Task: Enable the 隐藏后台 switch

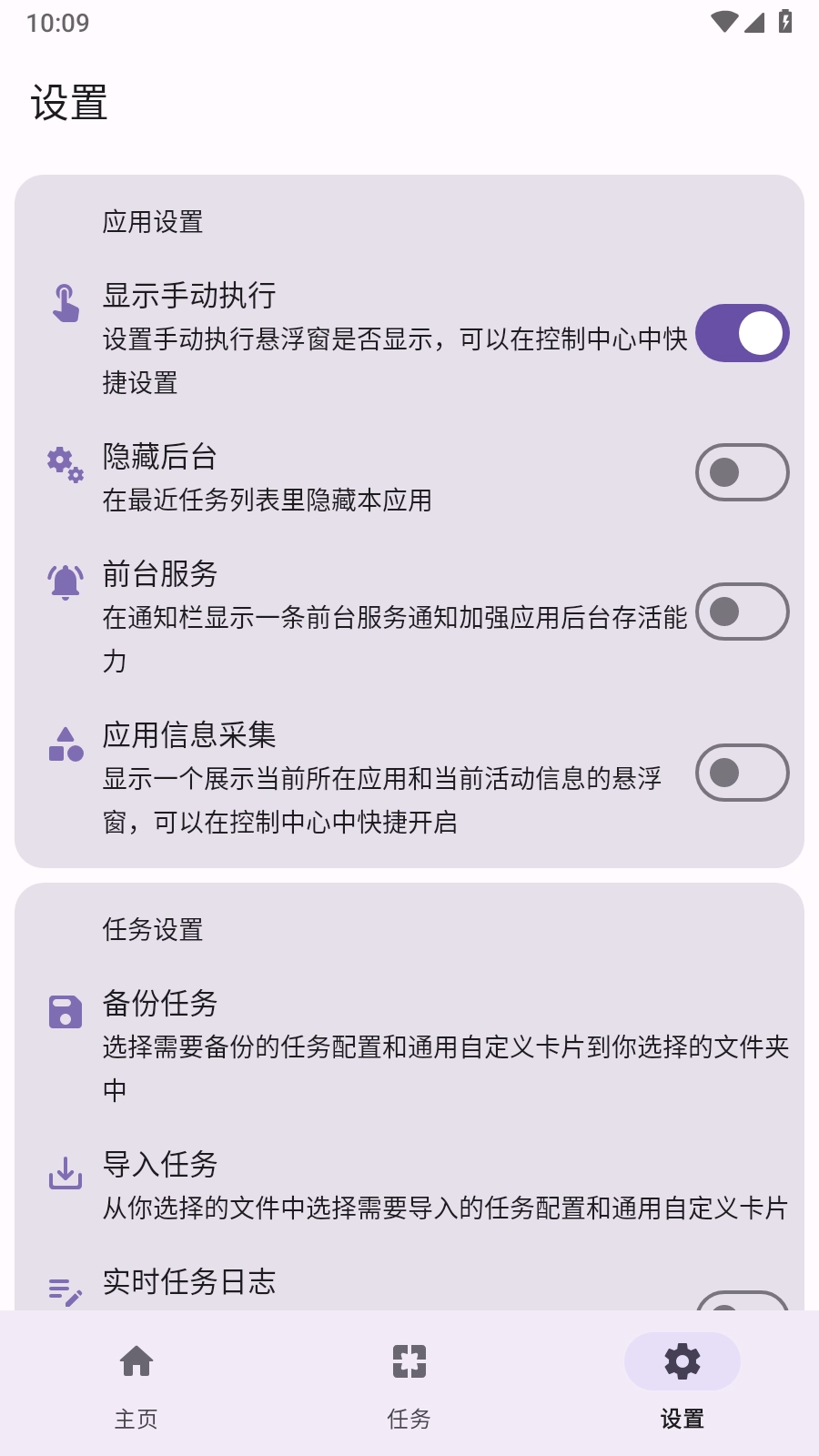Action: click(x=742, y=472)
